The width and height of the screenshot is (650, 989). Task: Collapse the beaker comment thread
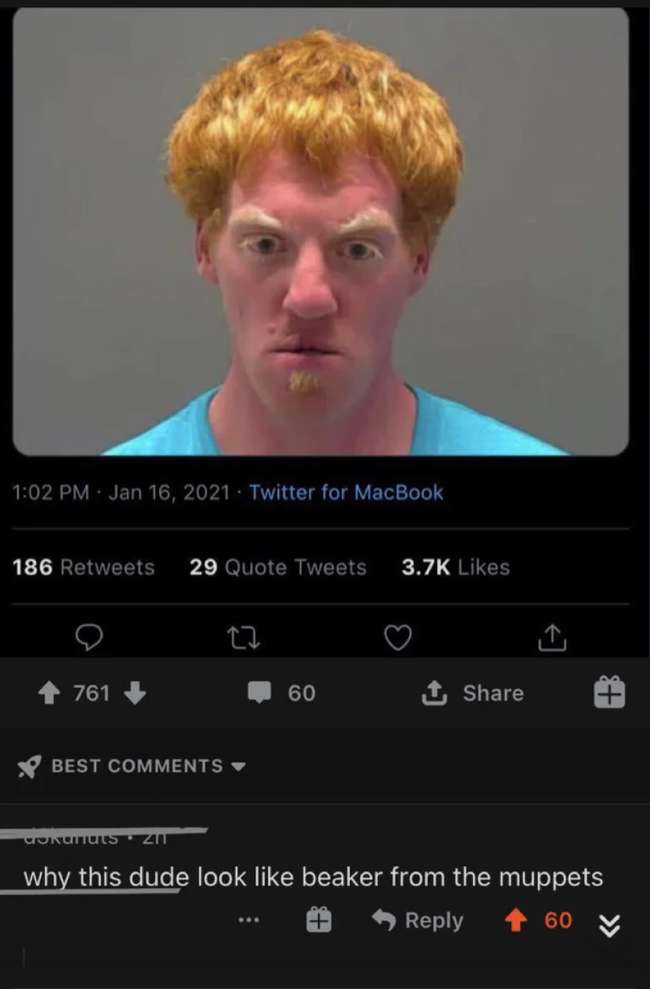[x=609, y=923]
